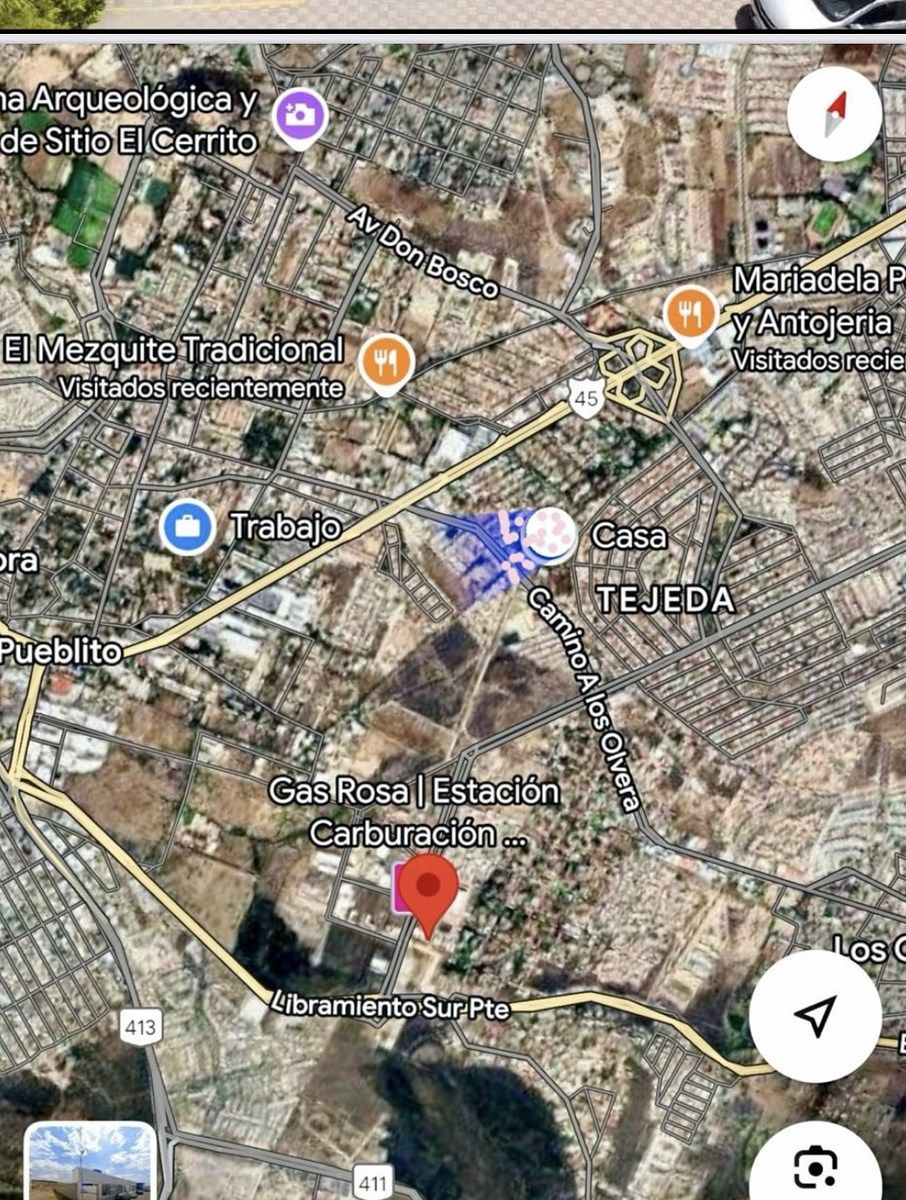The width and height of the screenshot is (906, 1200).
Task: Open Gas Rosa Estación Carburación place label
Action: [x=416, y=810]
